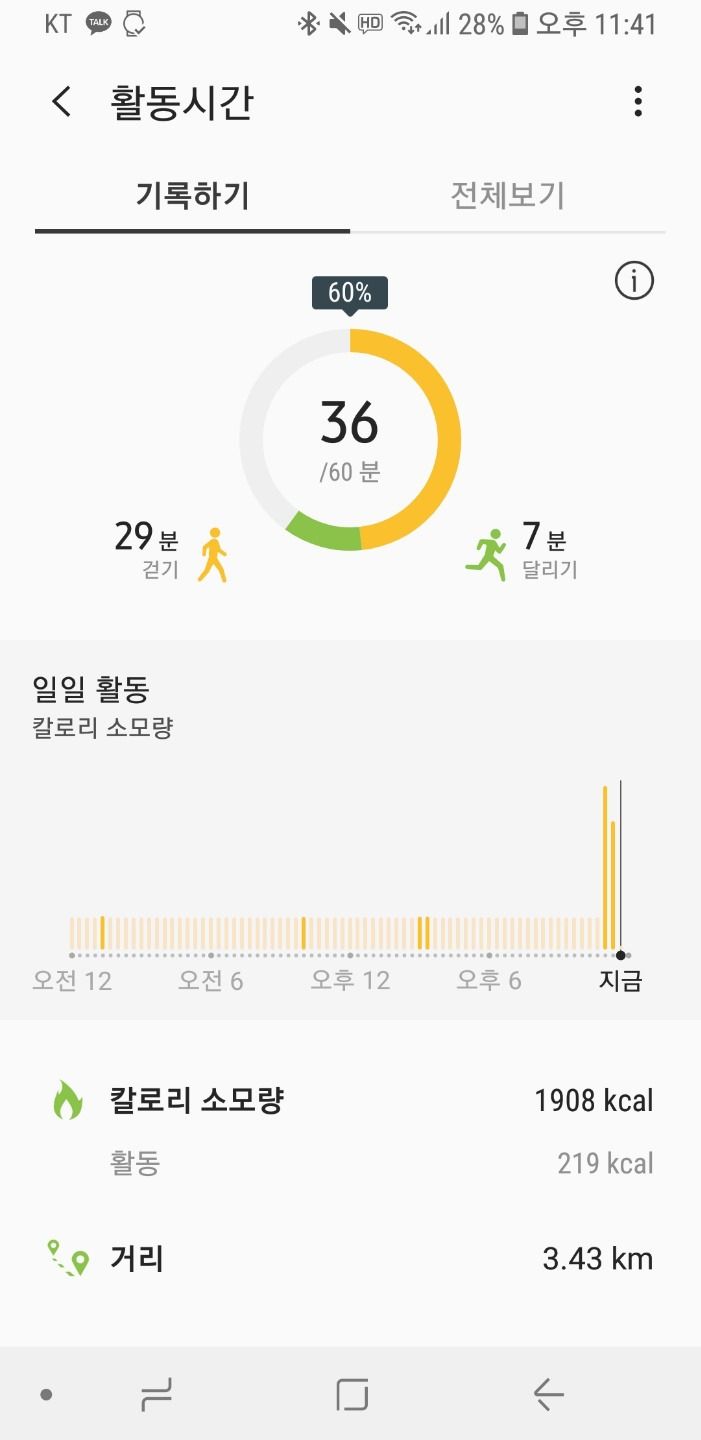Go to home via the navigation bar
The image size is (701, 1440).
352,1393
